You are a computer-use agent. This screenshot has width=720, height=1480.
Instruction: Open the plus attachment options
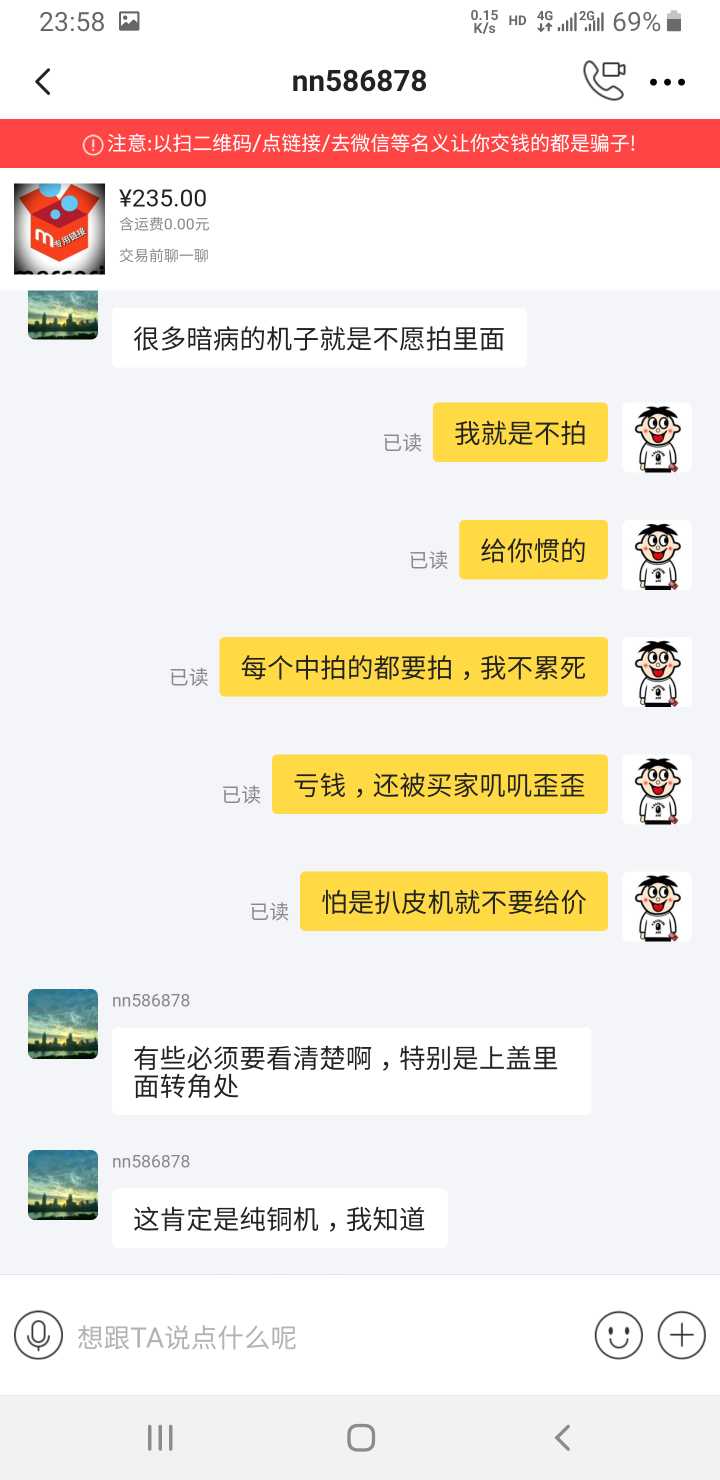tap(681, 1335)
